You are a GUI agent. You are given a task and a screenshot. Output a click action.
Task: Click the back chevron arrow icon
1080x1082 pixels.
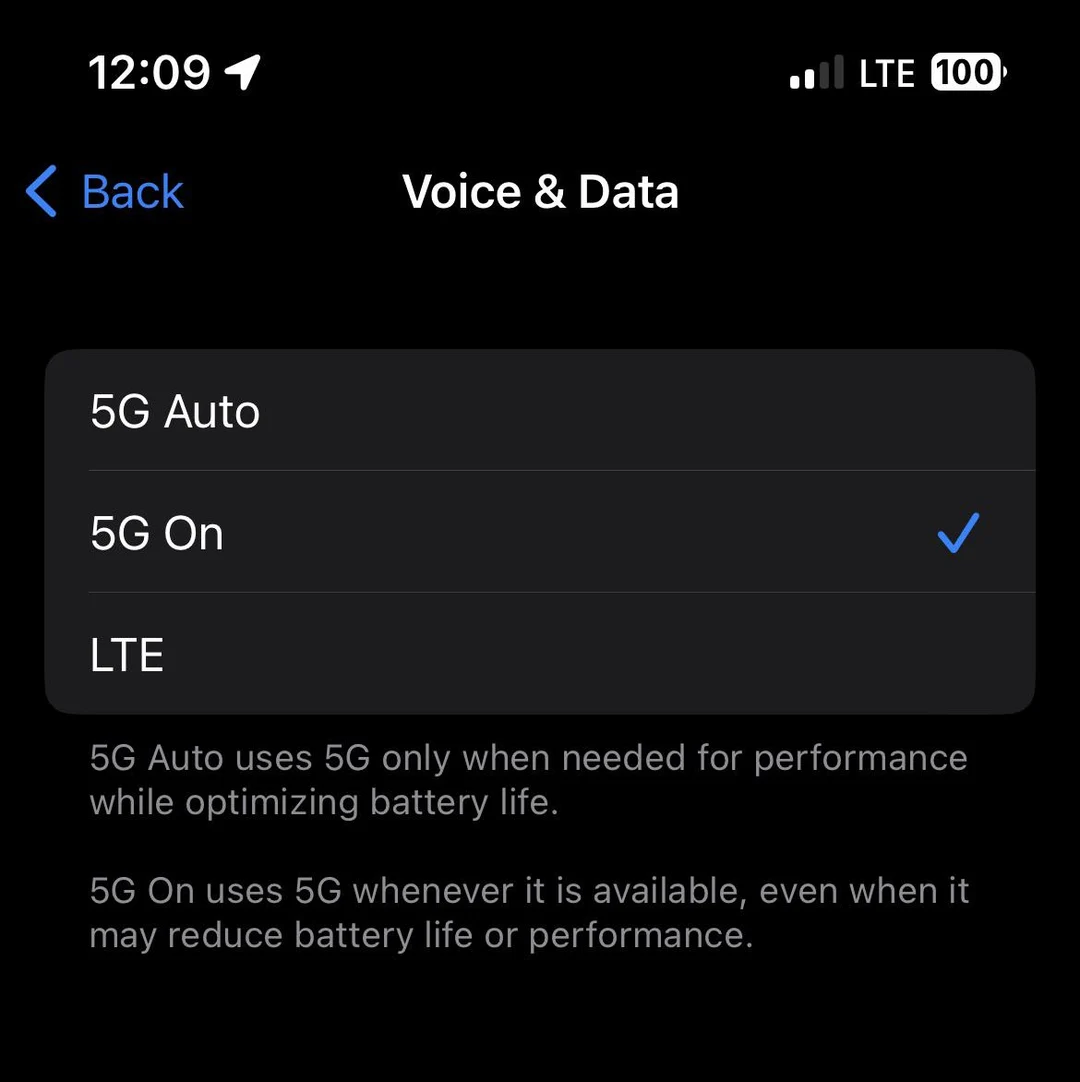[x=40, y=191]
